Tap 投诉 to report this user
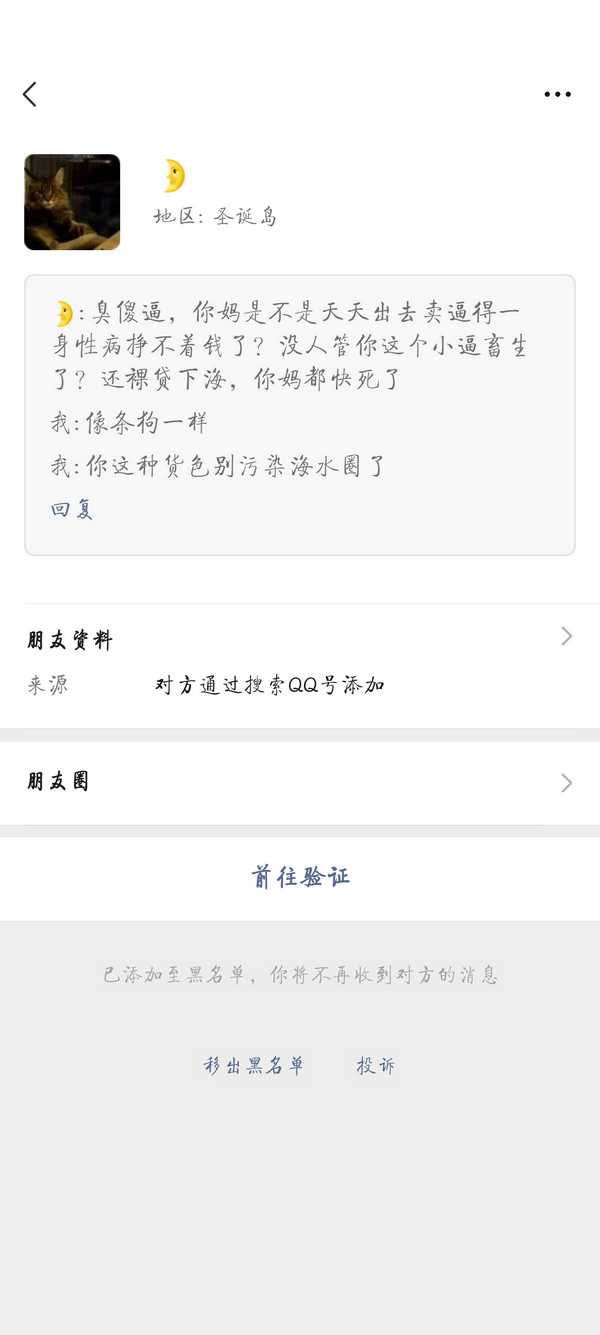Screen dimensions: 600x1335 [375, 1065]
